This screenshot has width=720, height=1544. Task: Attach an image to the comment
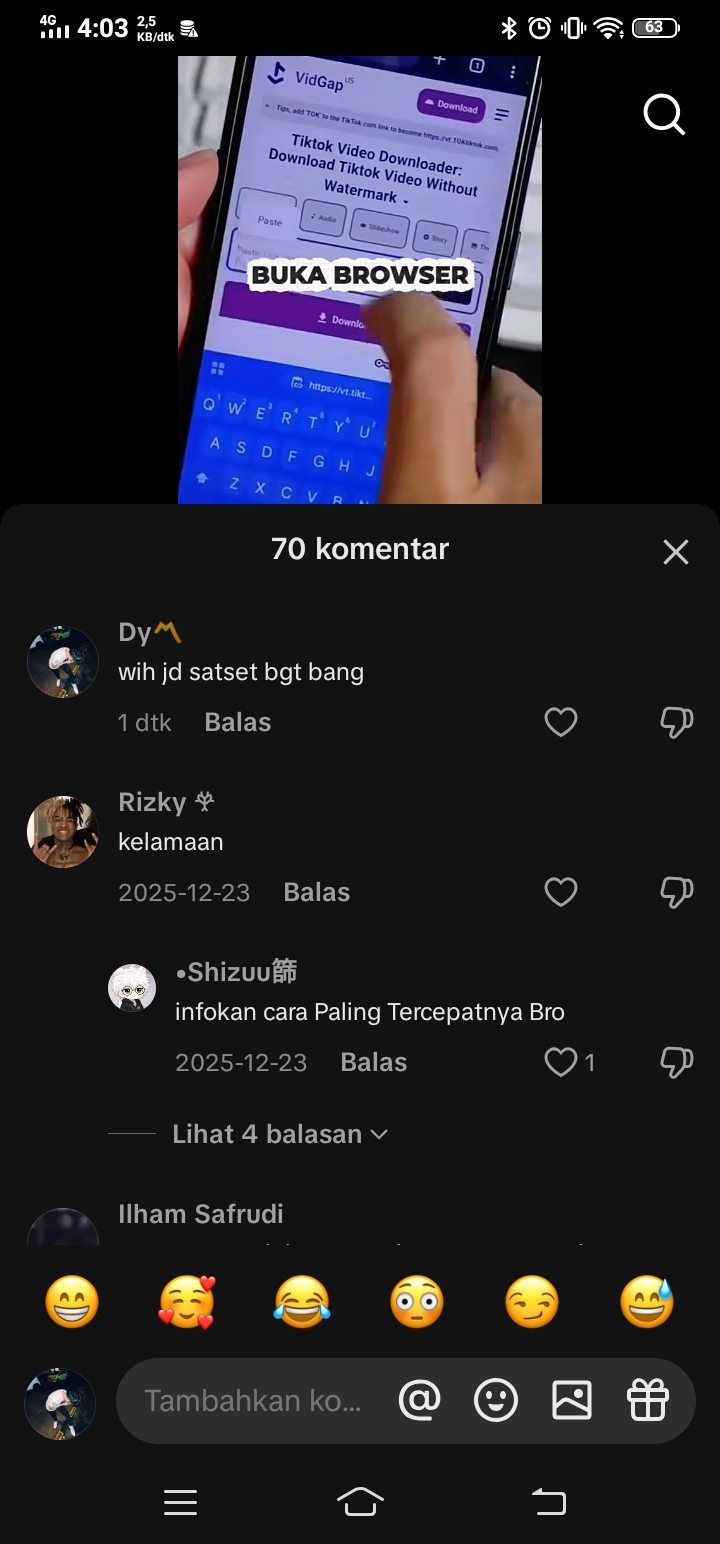click(x=572, y=1401)
